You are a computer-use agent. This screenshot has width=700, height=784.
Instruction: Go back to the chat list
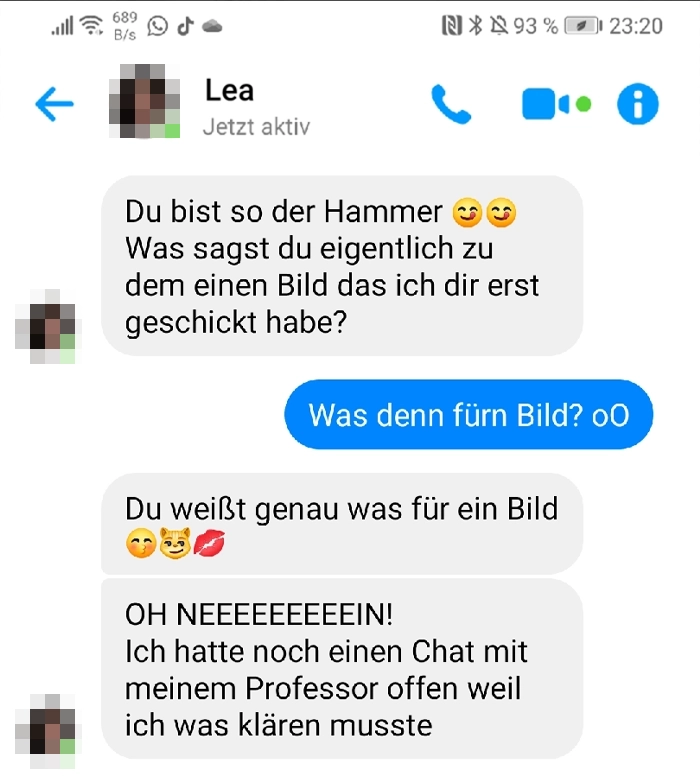(x=54, y=104)
